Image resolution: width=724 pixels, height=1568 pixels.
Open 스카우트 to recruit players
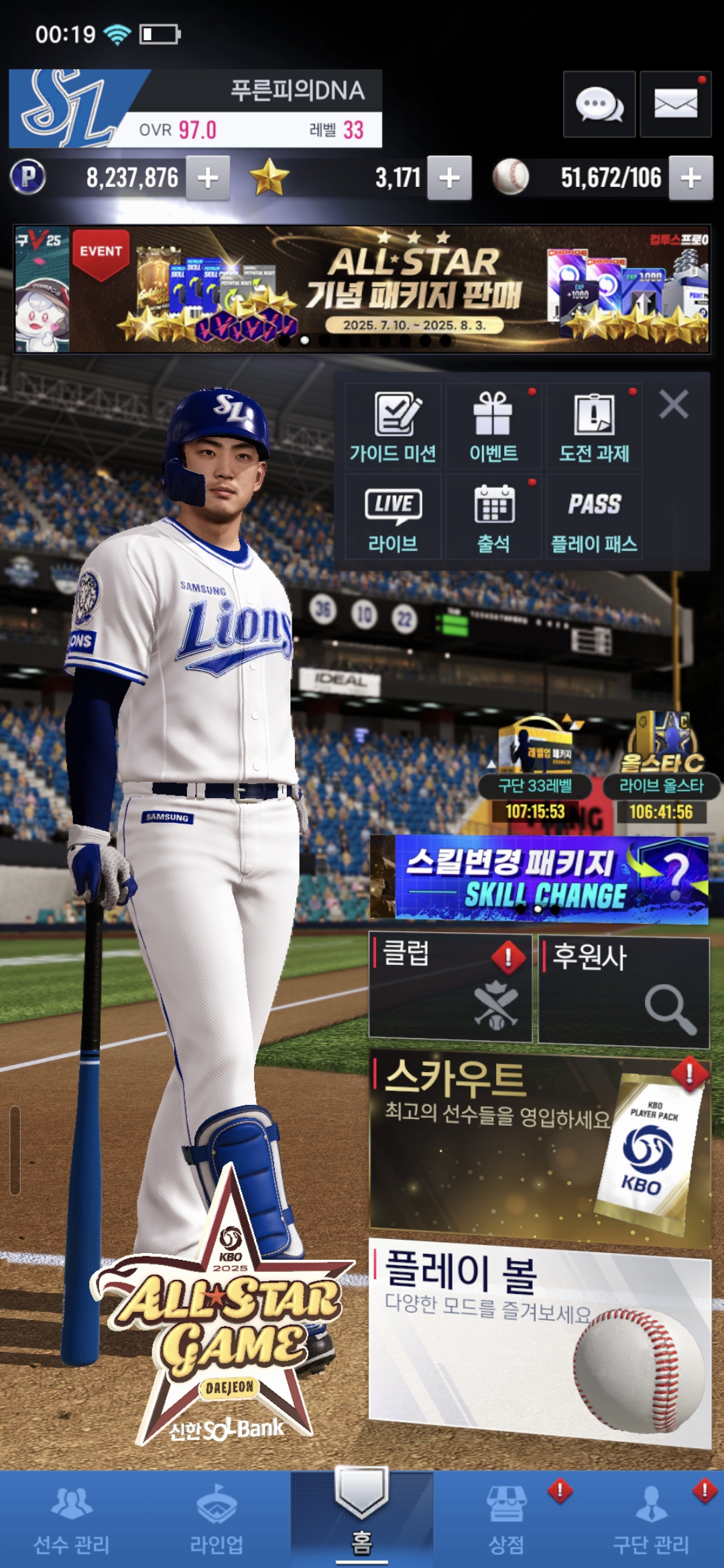click(x=540, y=1147)
